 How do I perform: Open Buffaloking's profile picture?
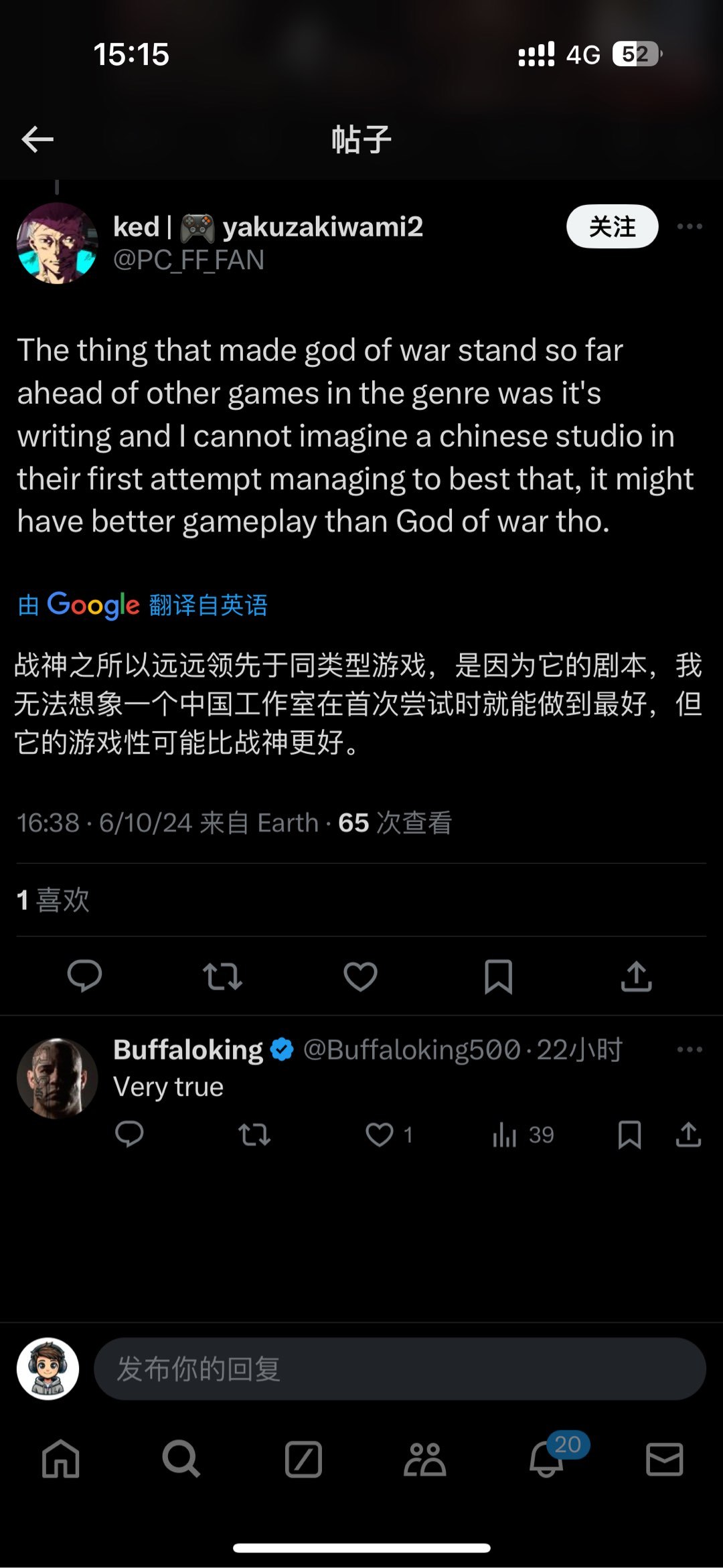pyautogui.click(x=57, y=1078)
